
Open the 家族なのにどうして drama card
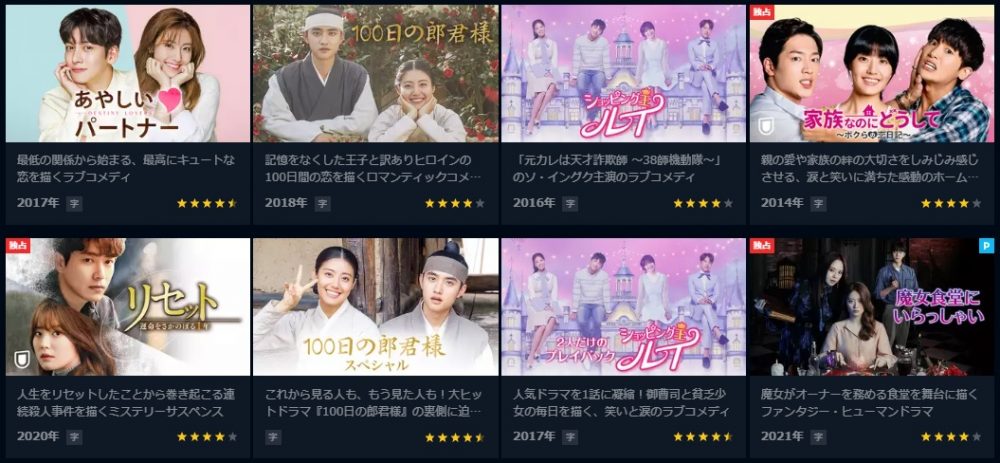[x=871, y=74]
